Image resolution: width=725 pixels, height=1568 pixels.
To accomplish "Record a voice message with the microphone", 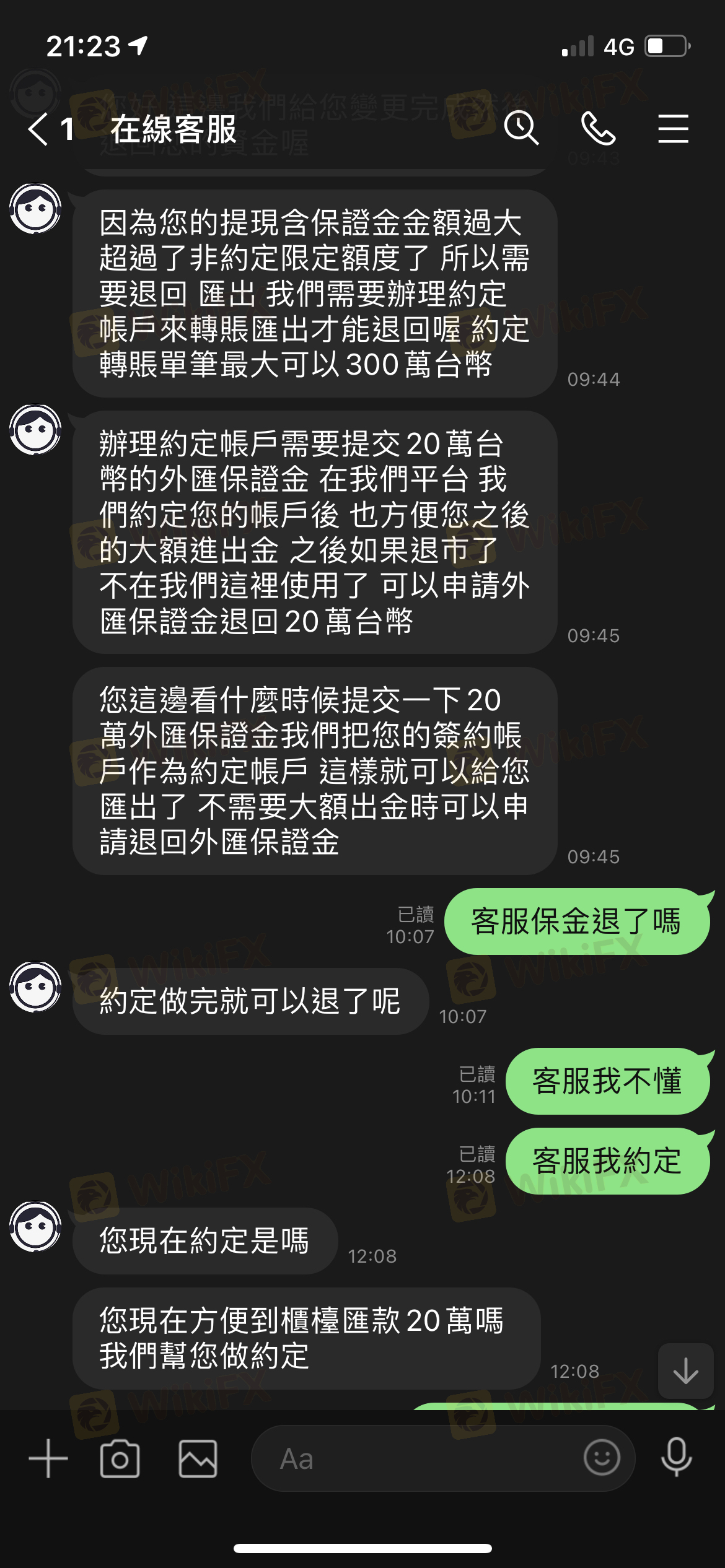I will [x=676, y=1458].
